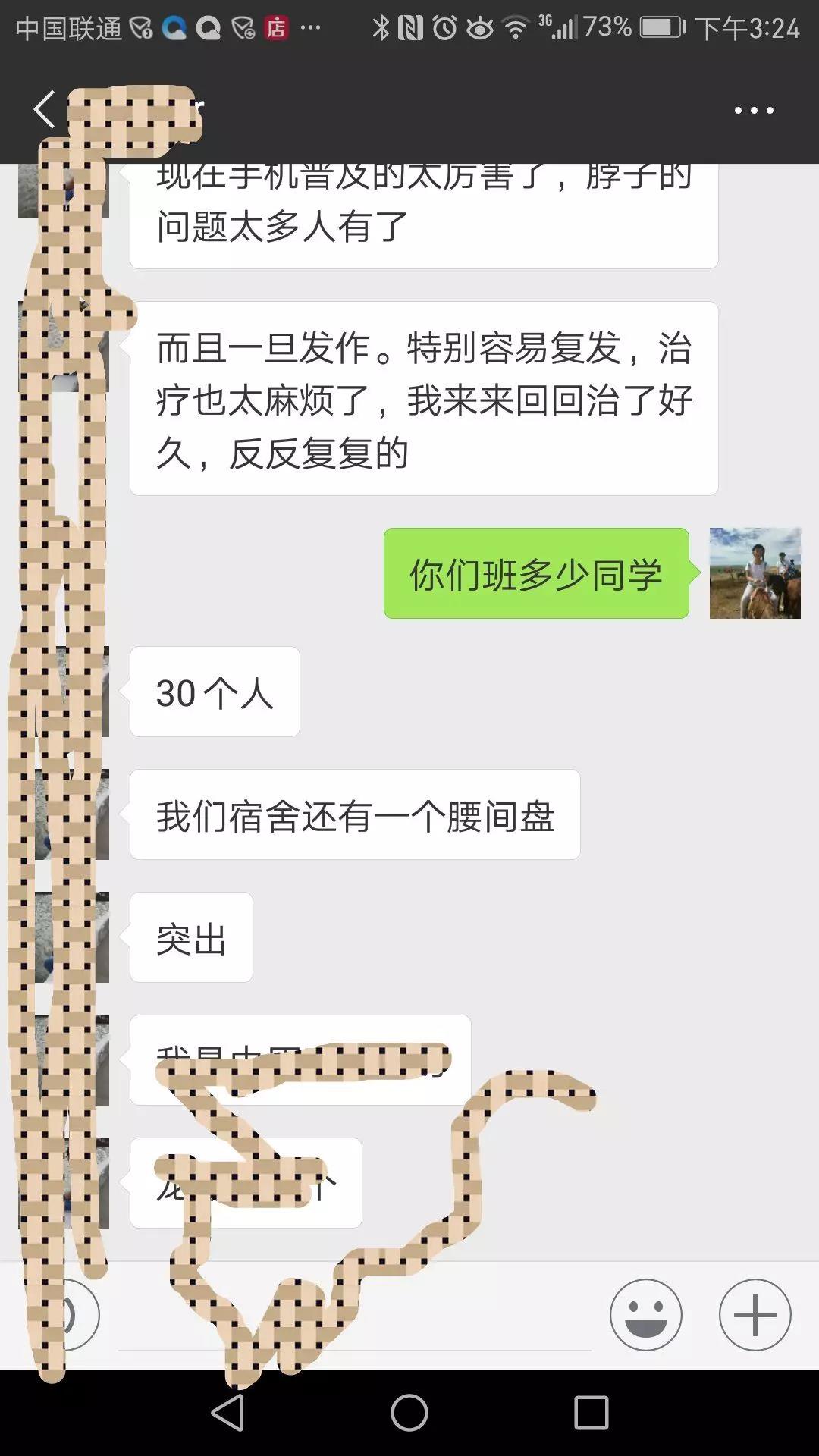Open the plus attachment menu

(x=755, y=1315)
